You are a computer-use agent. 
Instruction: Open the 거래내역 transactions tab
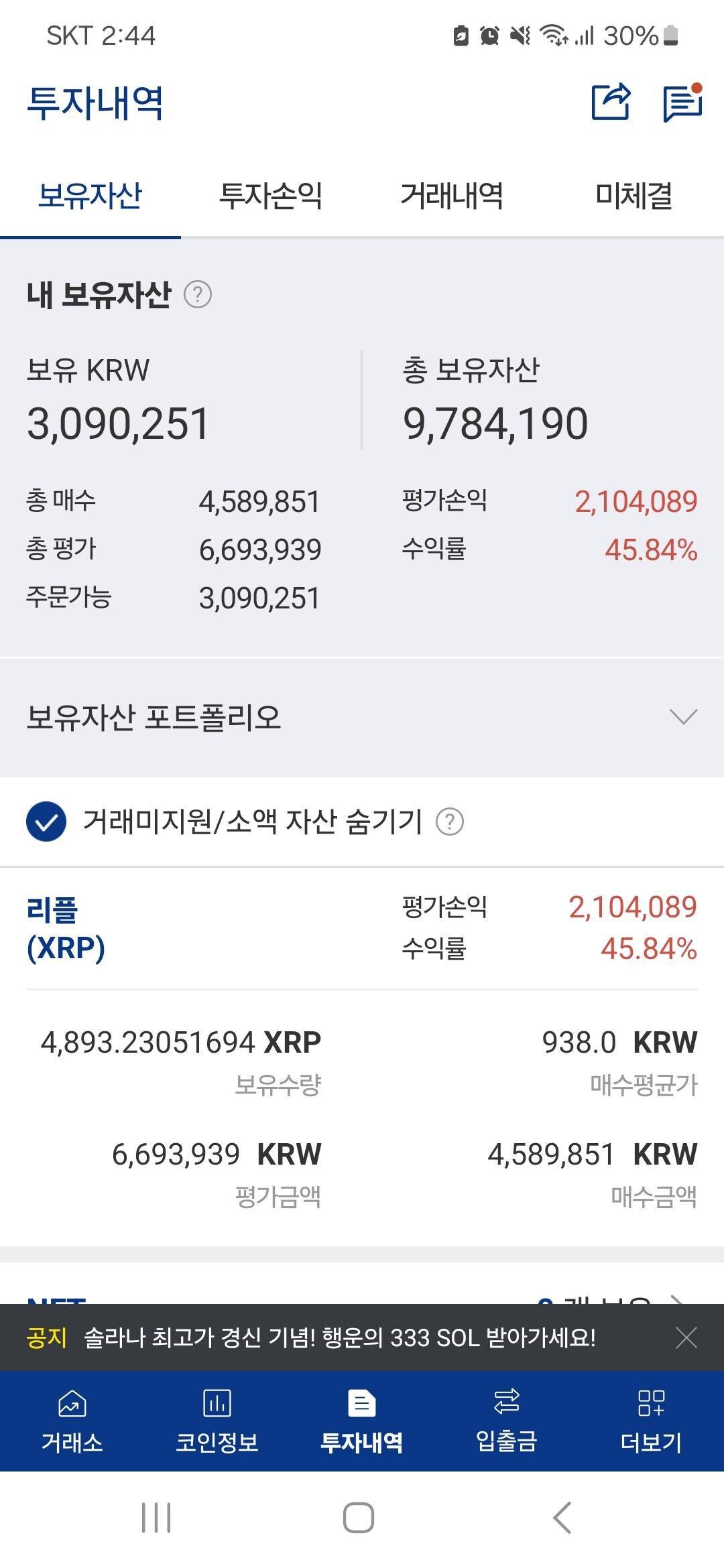coord(452,196)
